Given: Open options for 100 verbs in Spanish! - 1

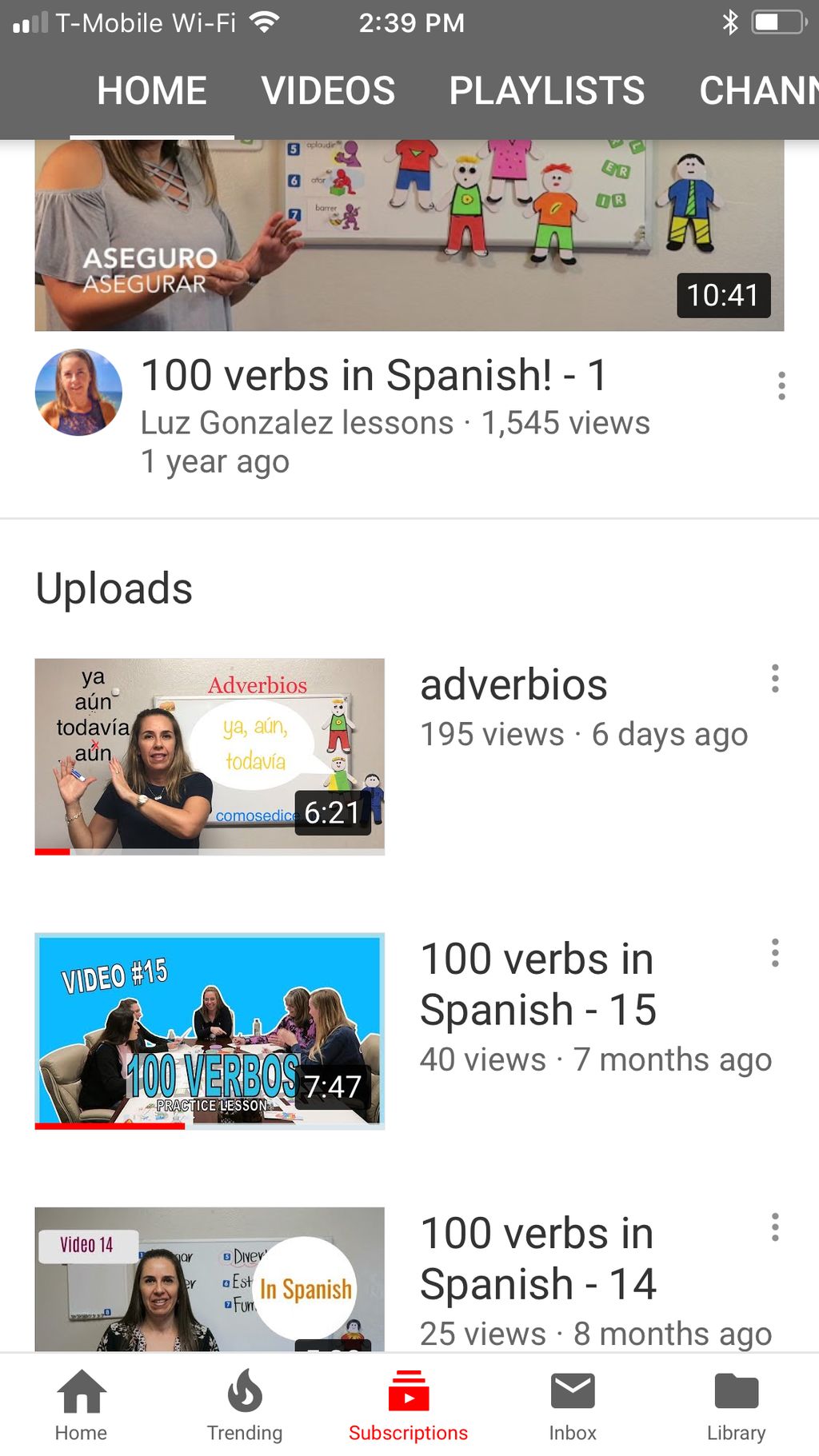Looking at the screenshot, I should pos(781,386).
